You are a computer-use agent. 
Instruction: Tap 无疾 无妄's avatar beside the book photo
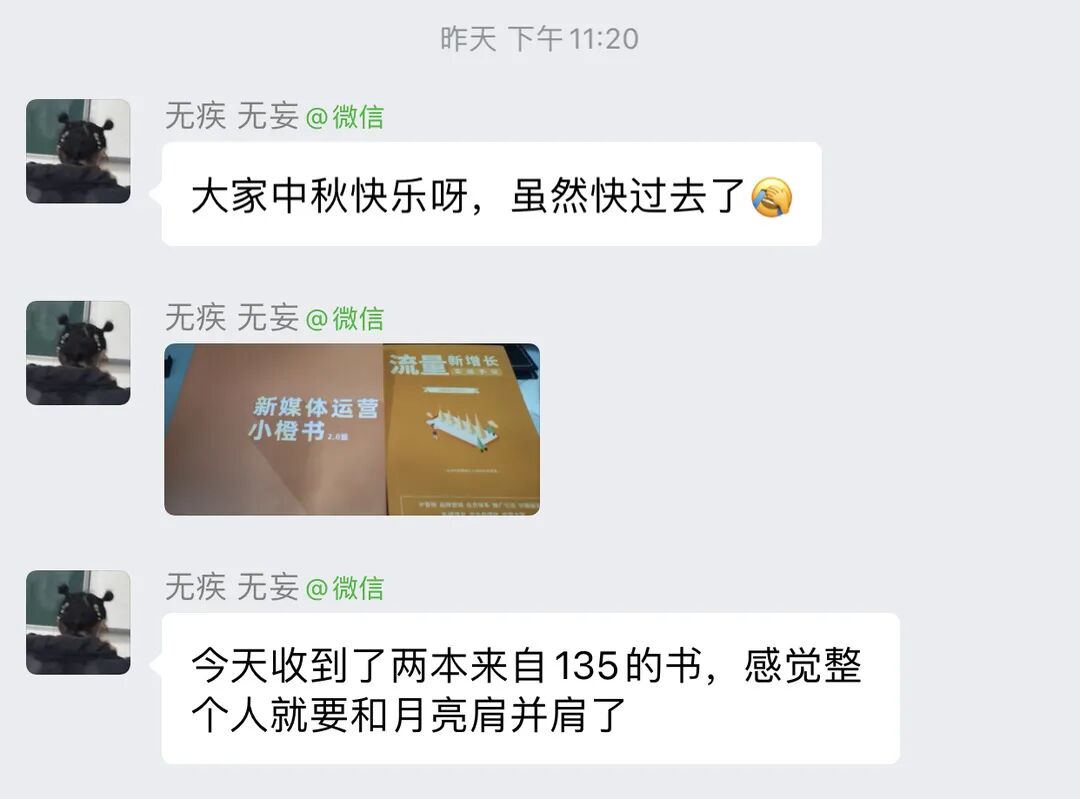pyautogui.click(x=78, y=353)
